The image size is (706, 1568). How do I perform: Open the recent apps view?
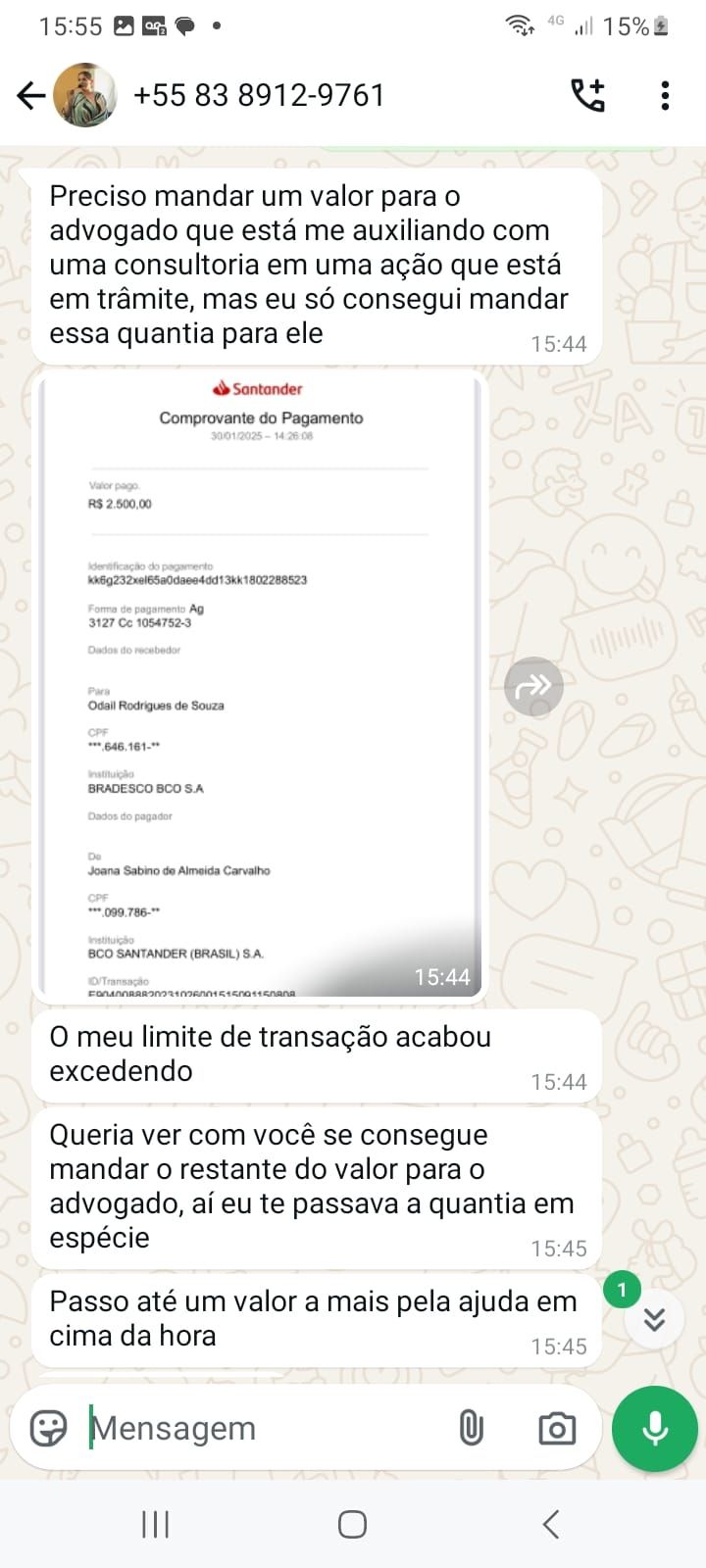coord(155,1524)
